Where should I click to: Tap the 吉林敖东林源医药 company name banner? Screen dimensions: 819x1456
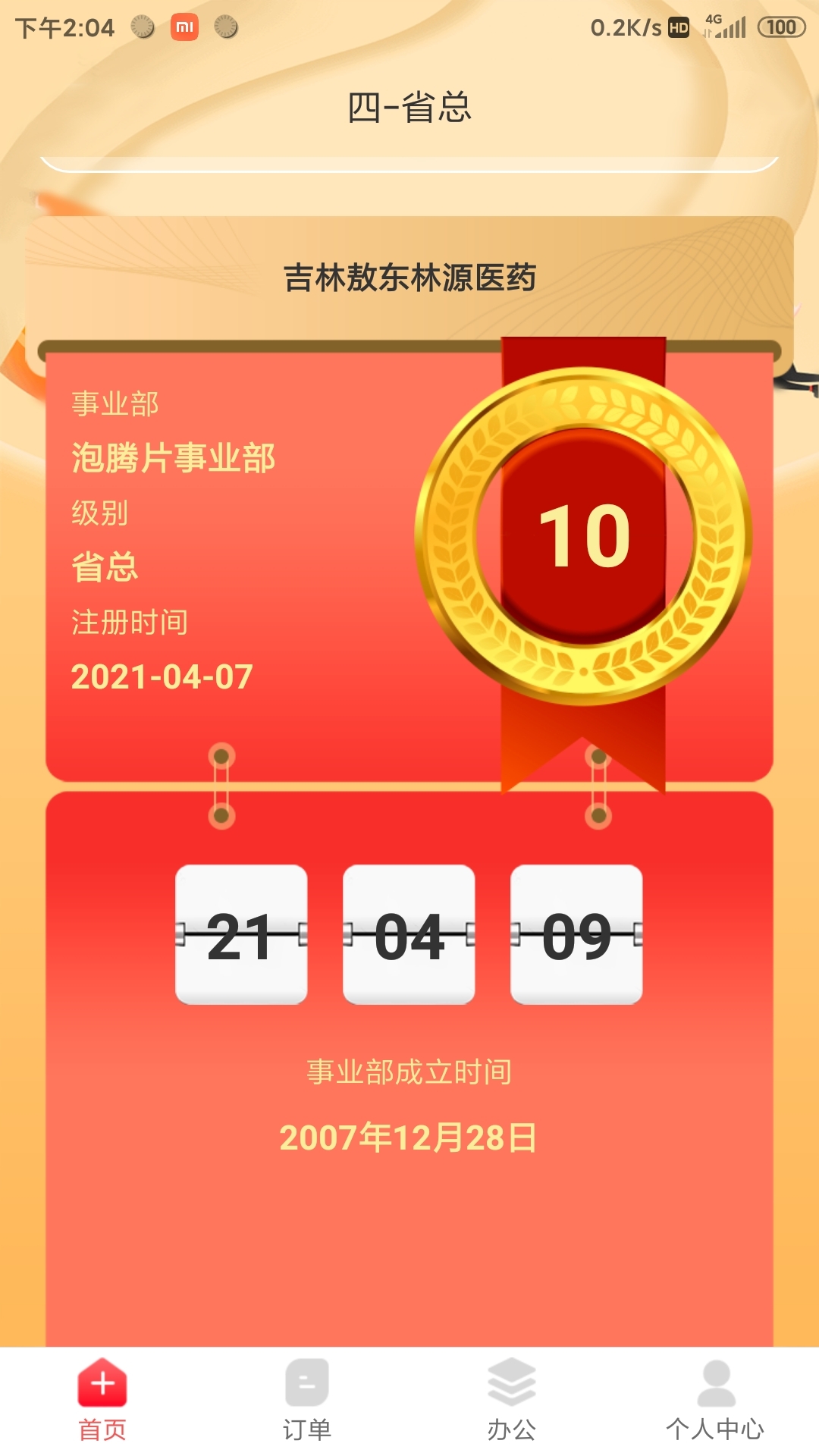[409, 277]
